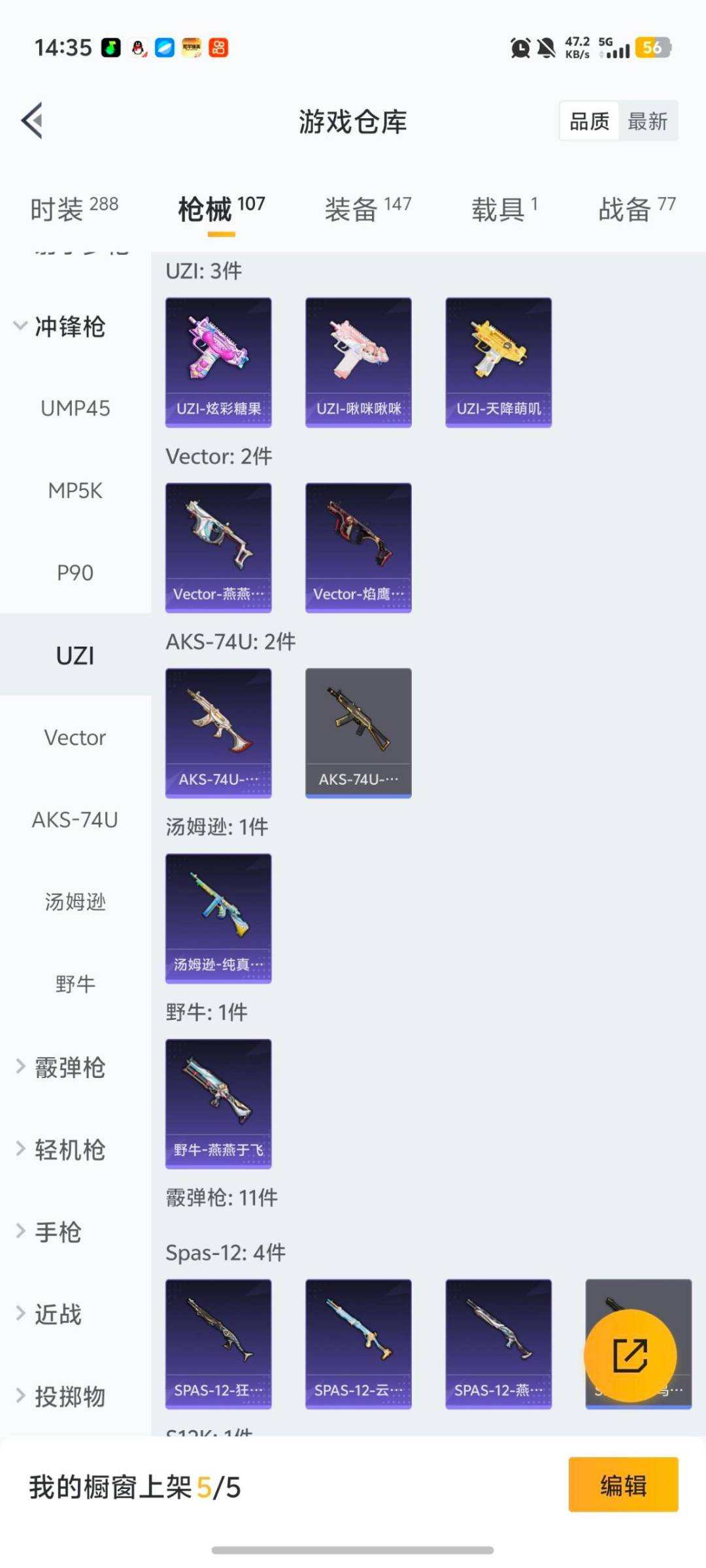The width and height of the screenshot is (706, 1568).
Task: Switch to the 装备 tab
Action: tap(367, 209)
